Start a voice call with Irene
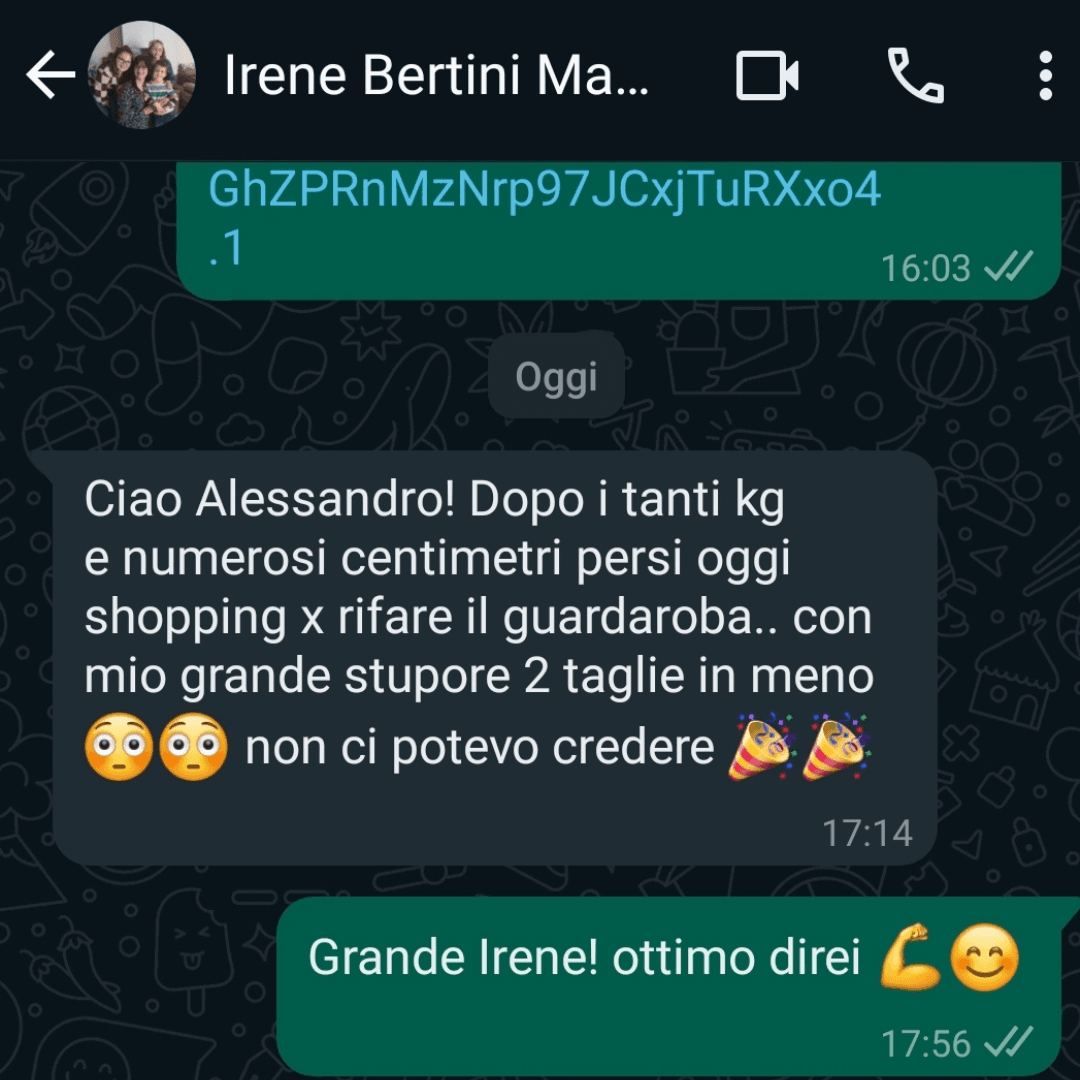The height and width of the screenshot is (1080, 1080). 915,76
